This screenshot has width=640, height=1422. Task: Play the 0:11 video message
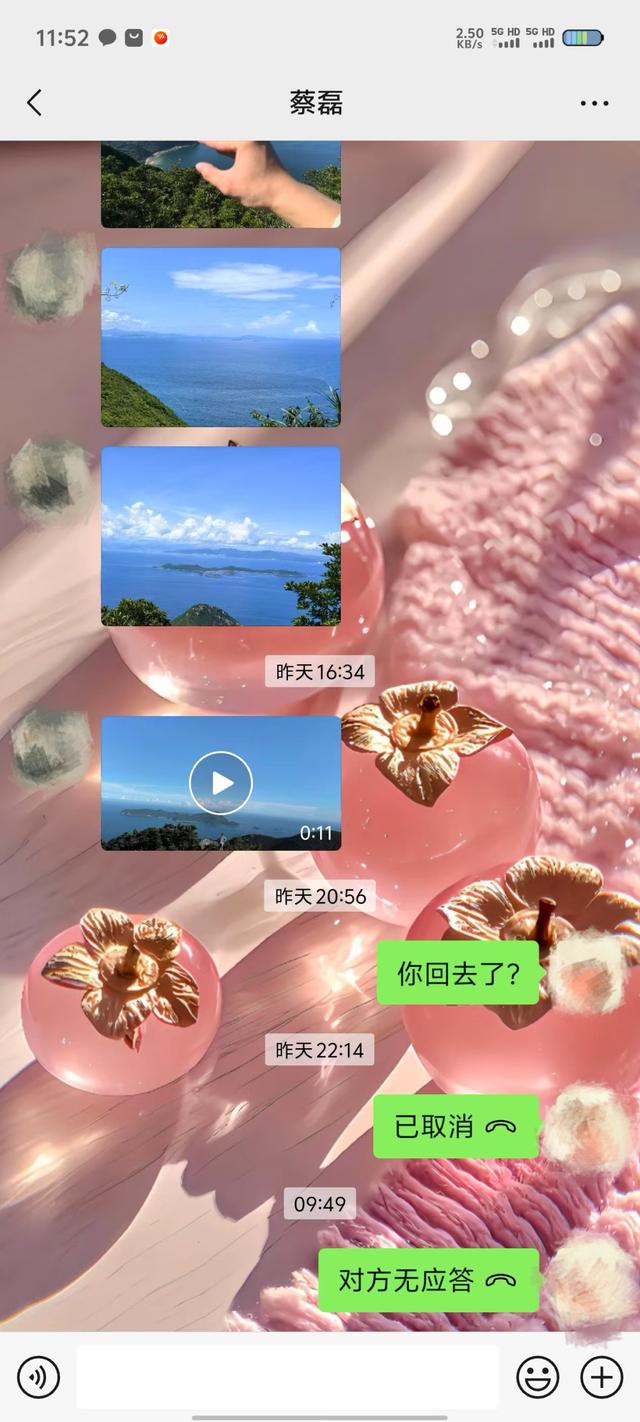pyautogui.click(x=221, y=783)
